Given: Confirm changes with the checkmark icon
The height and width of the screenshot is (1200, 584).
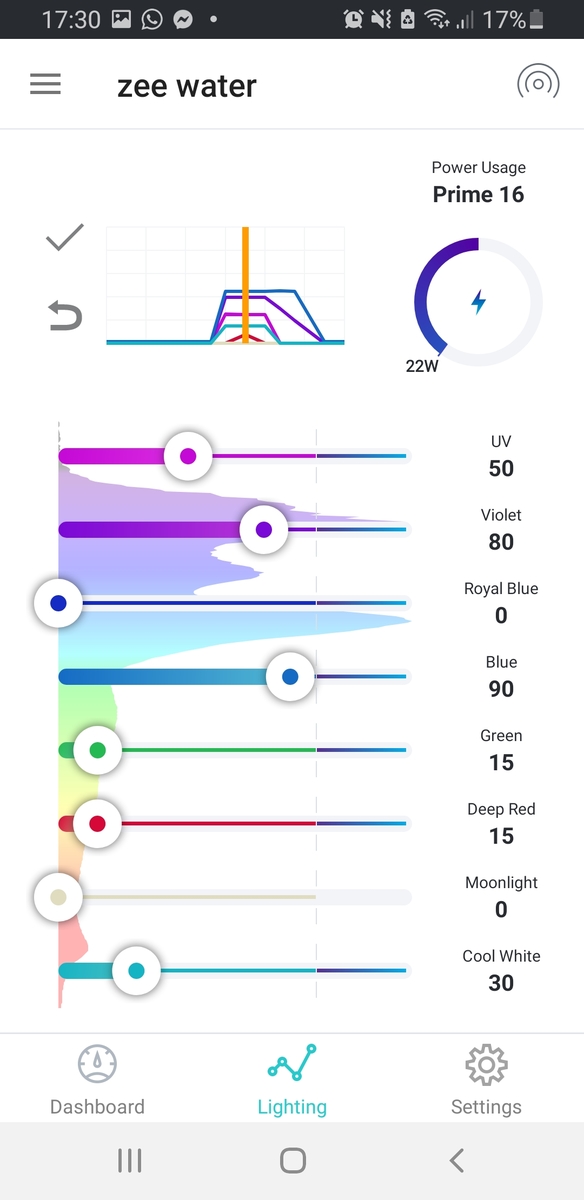Looking at the screenshot, I should click(65, 238).
